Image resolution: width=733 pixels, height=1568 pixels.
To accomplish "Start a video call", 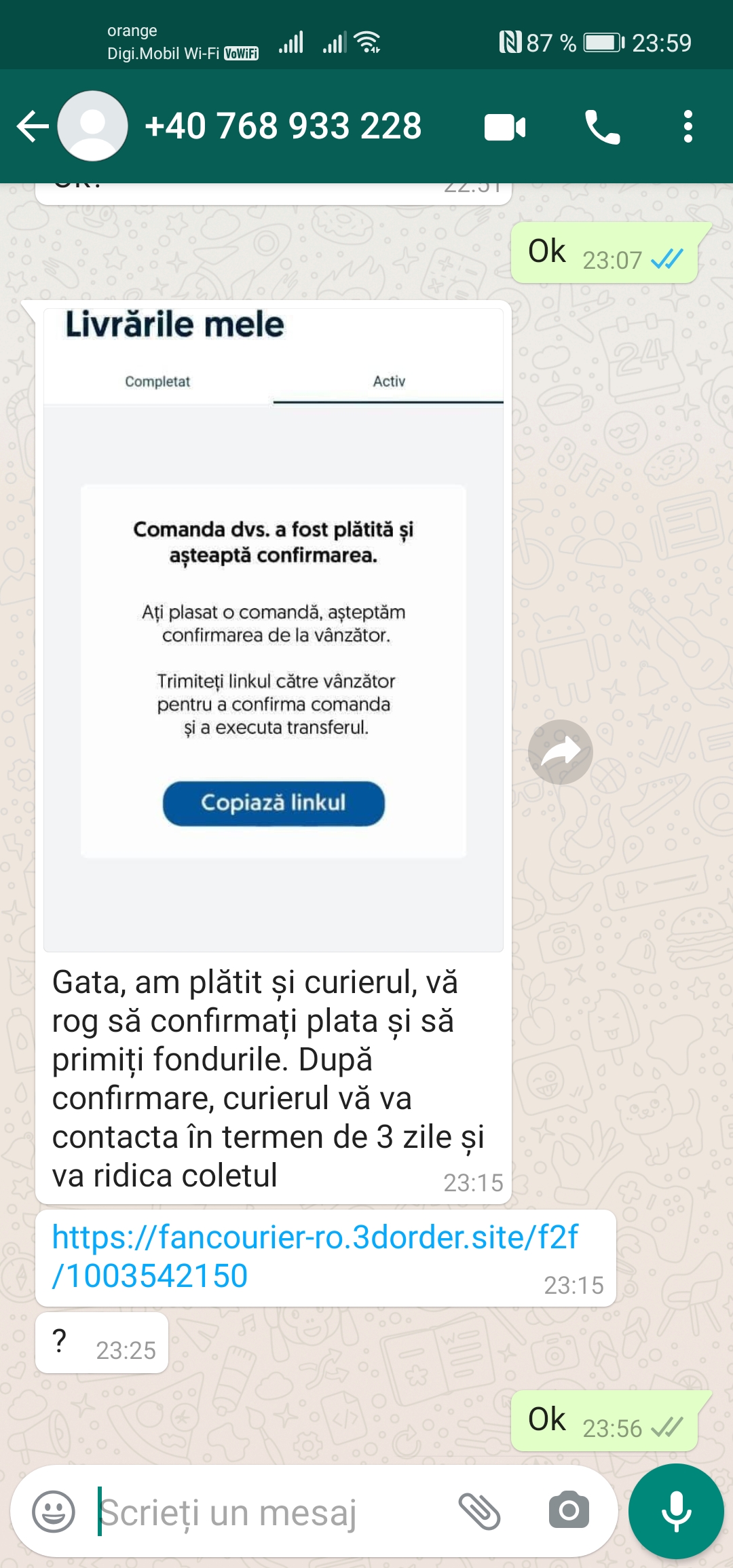I will point(505,127).
